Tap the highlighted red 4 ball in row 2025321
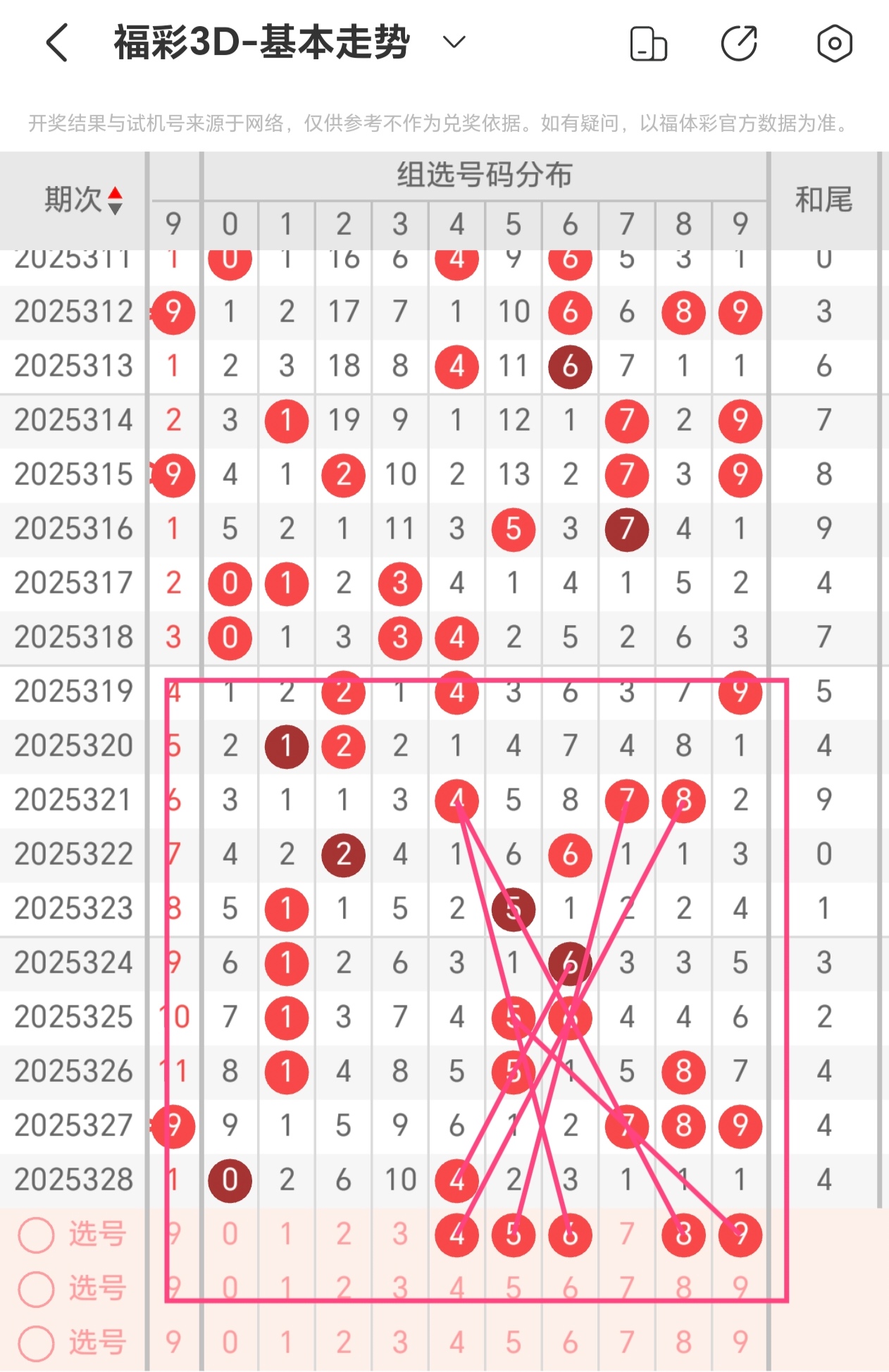 tap(456, 800)
